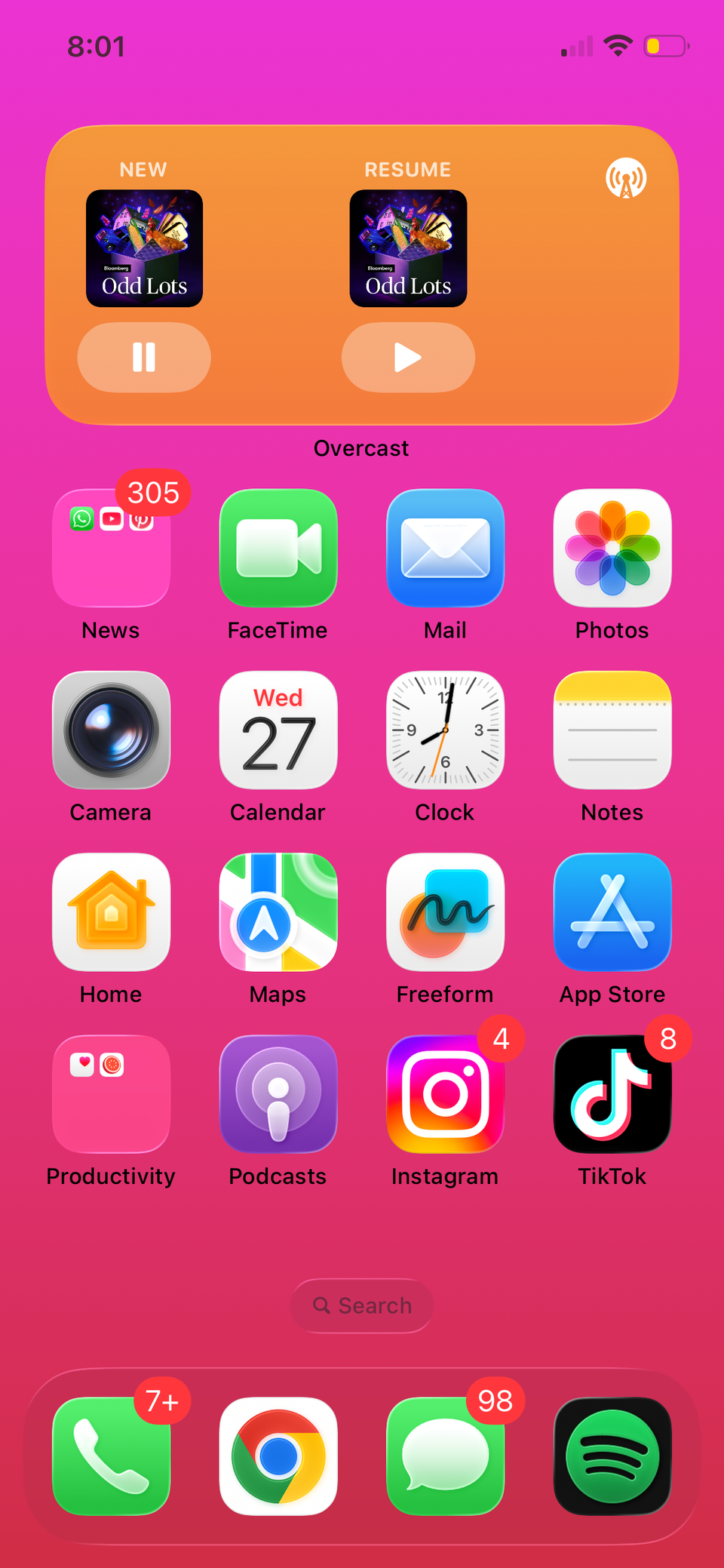
Task: Open the Productivity folder
Action: [x=111, y=1094]
